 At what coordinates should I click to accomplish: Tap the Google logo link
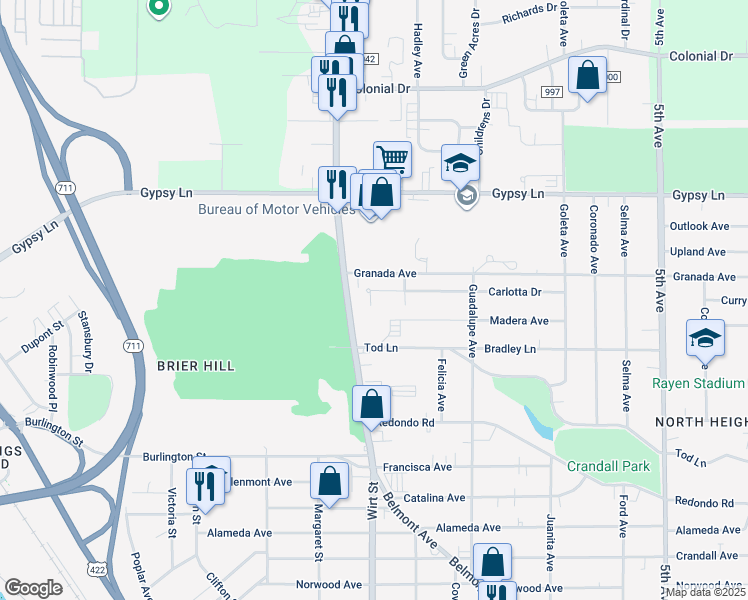tap(33, 588)
